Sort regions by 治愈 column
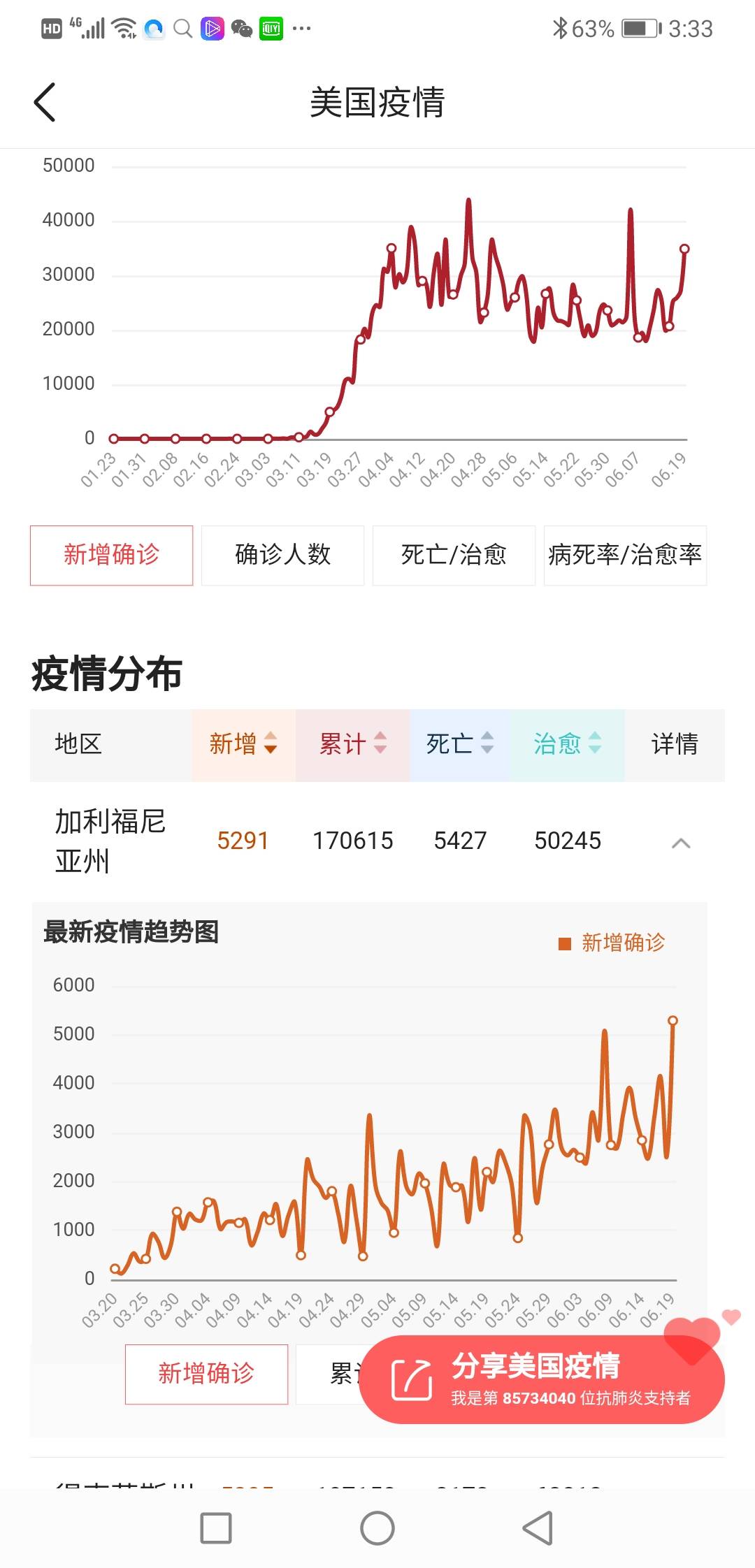The height and width of the screenshot is (1568, 755). (567, 744)
